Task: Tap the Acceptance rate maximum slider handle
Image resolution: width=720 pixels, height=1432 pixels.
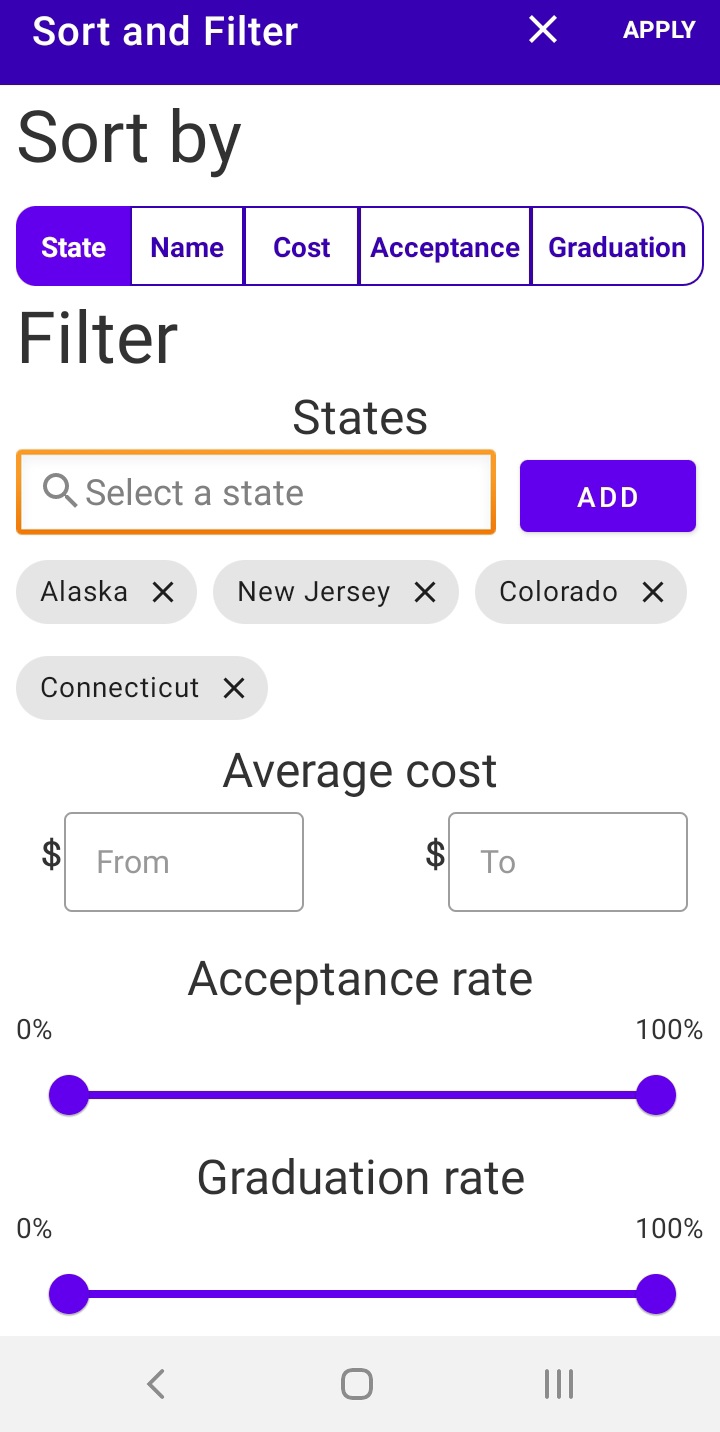Action: [656, 1095]
